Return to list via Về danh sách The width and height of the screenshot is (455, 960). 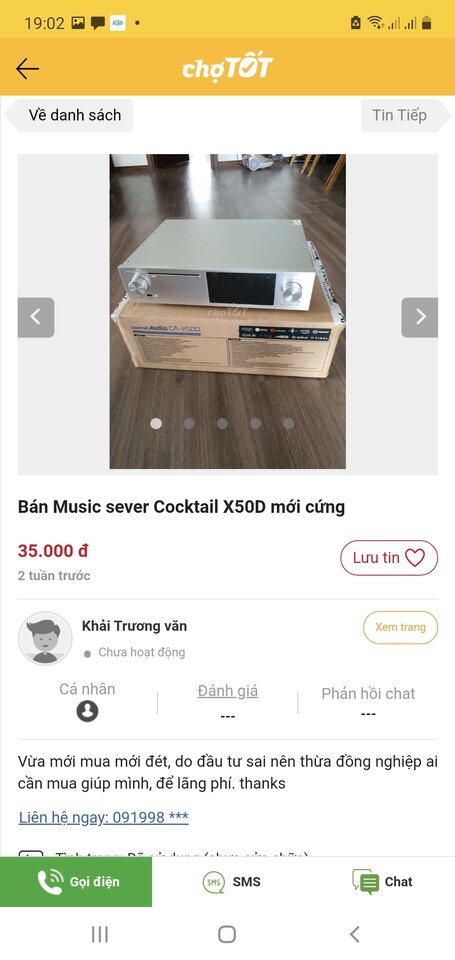pos(69,115)
